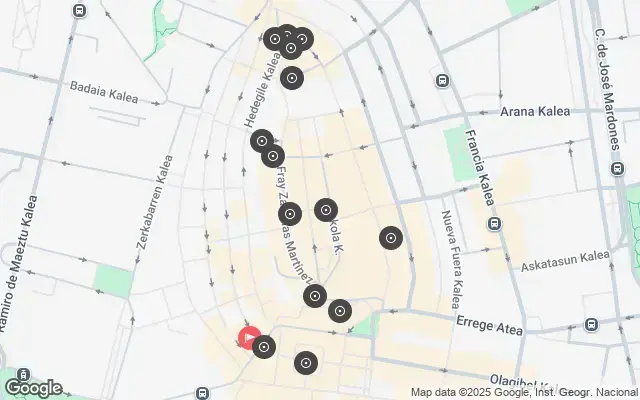Tap the dark marker beside the red flag
The width and height of the screenshot is (640, 400).
pyautogui.click(x=264, y=347)
